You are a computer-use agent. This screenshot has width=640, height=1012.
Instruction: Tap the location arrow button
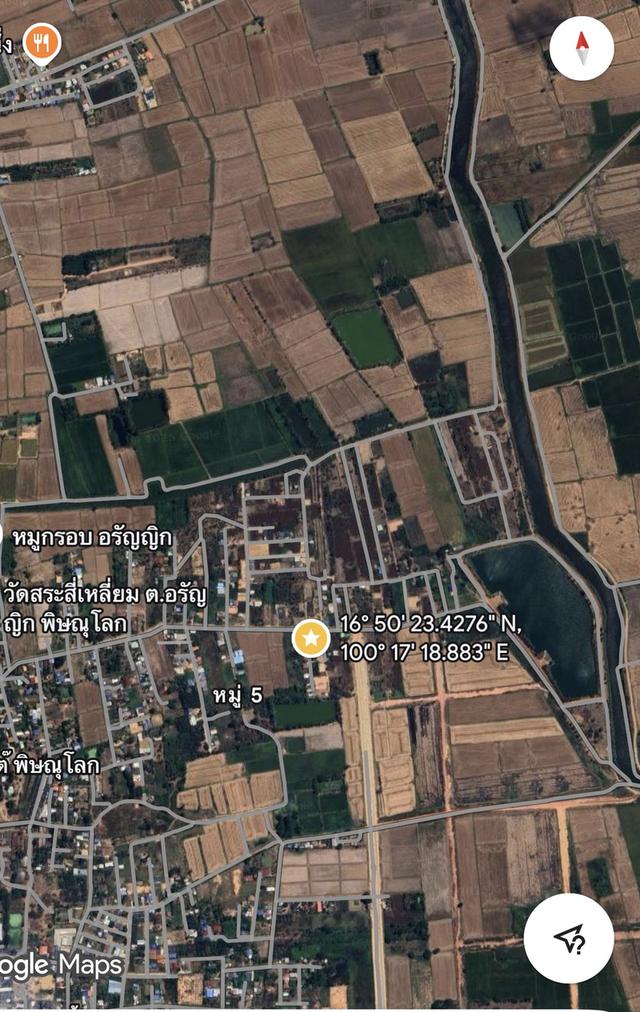569,938
